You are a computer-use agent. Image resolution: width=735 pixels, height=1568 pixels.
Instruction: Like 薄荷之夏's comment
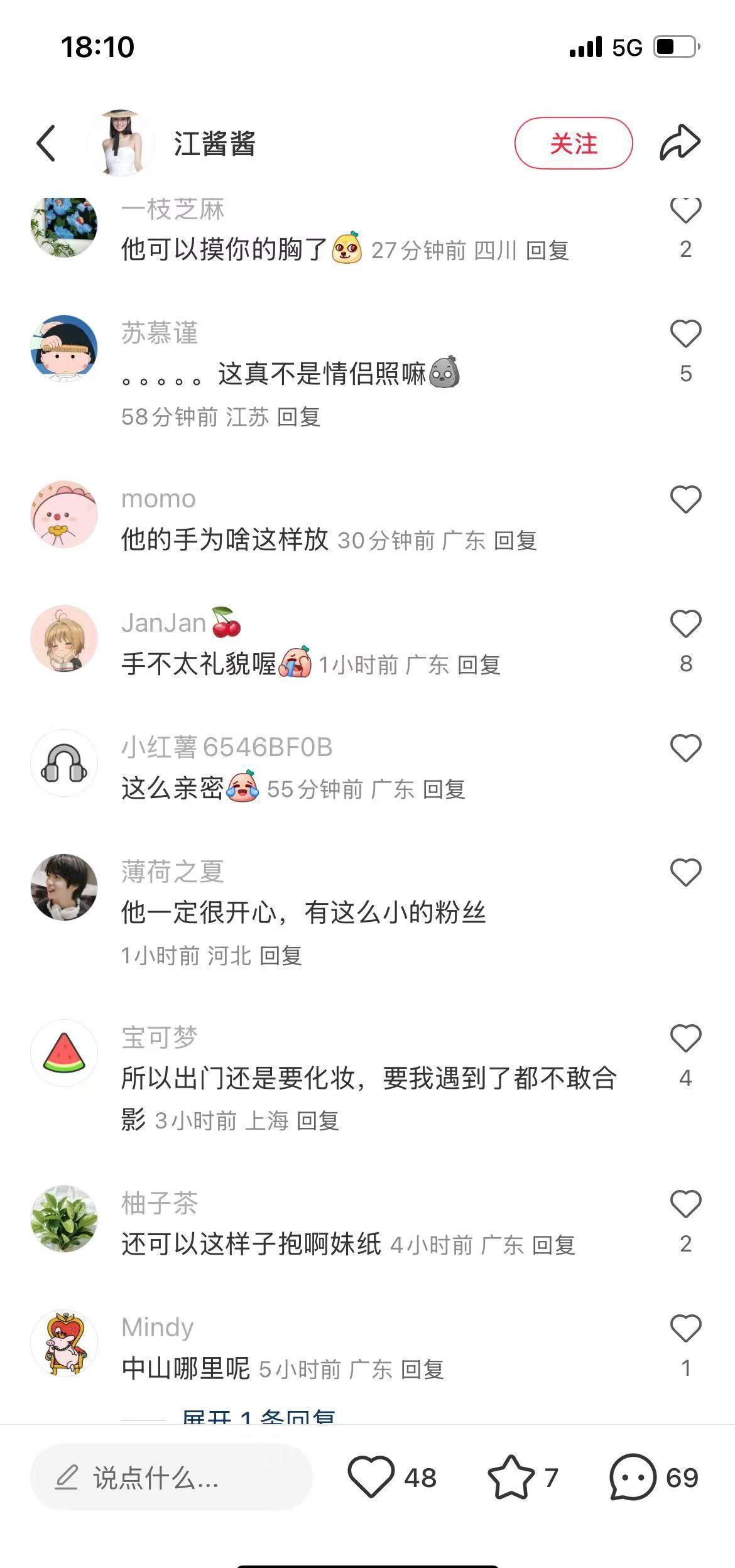[x=685, y=872]
